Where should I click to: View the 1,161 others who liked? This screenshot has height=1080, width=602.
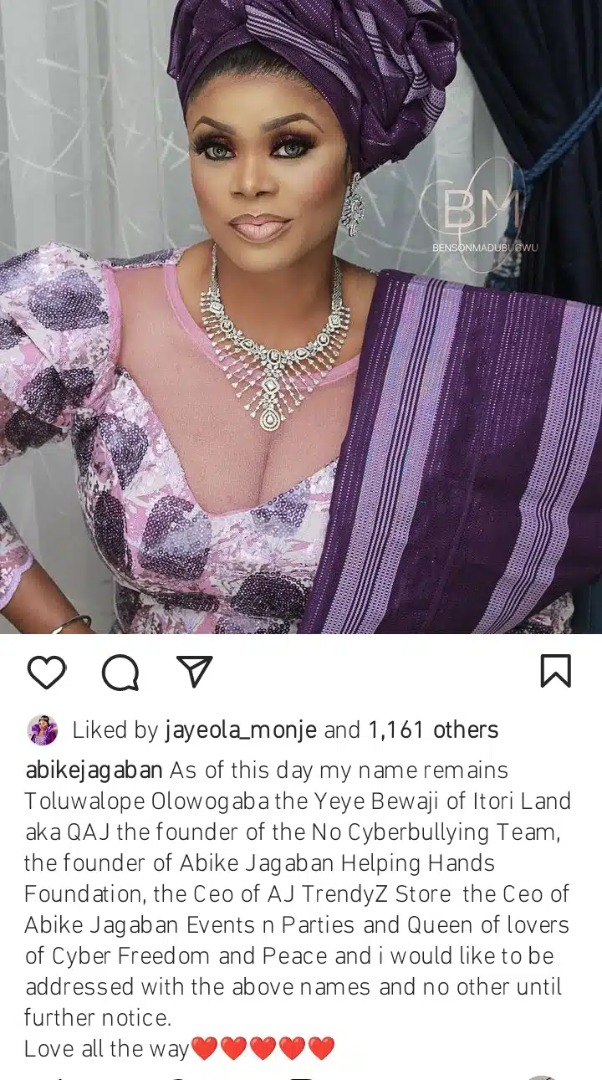coord(432,731)
